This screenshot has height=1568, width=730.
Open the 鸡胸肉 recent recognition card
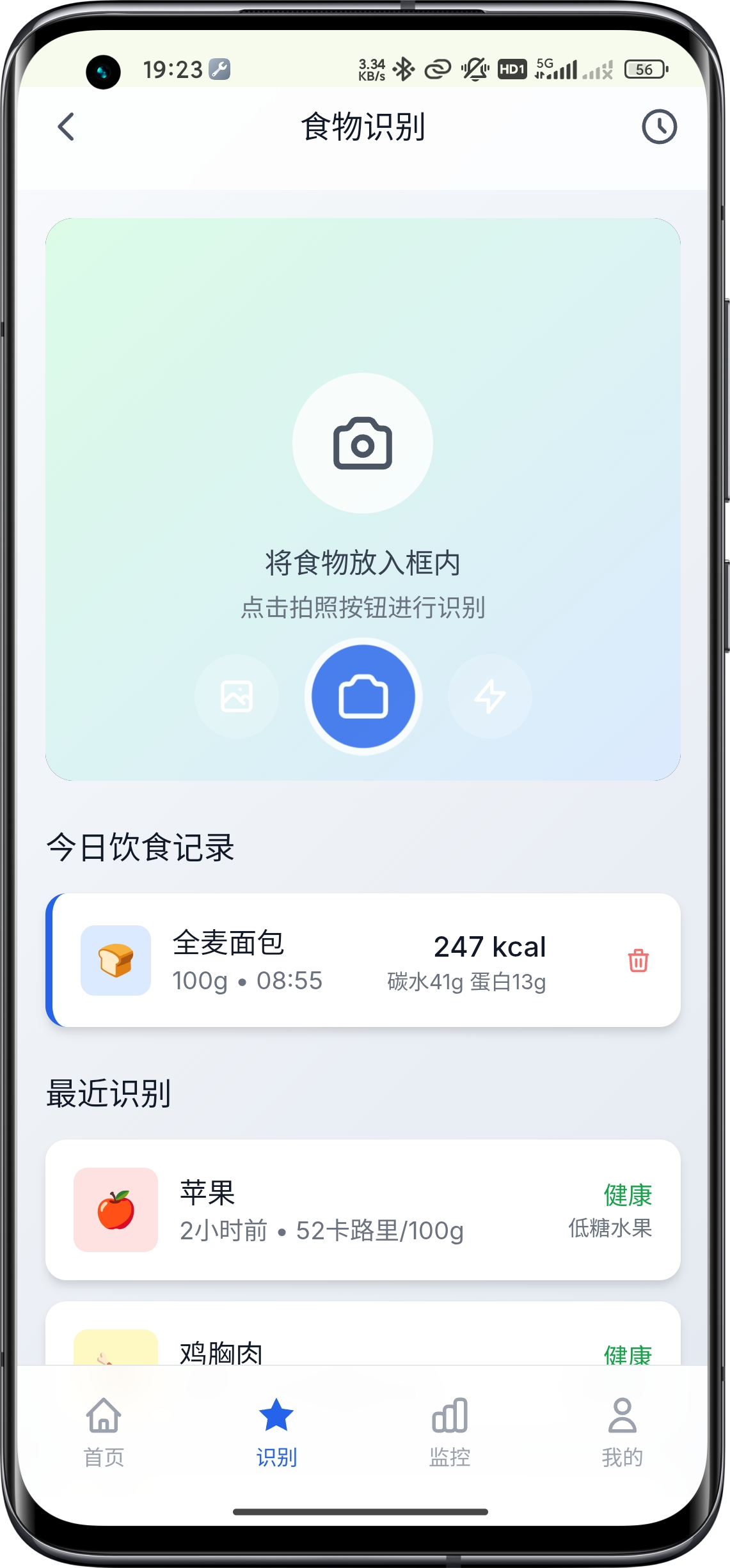[x=363, y=1343]
